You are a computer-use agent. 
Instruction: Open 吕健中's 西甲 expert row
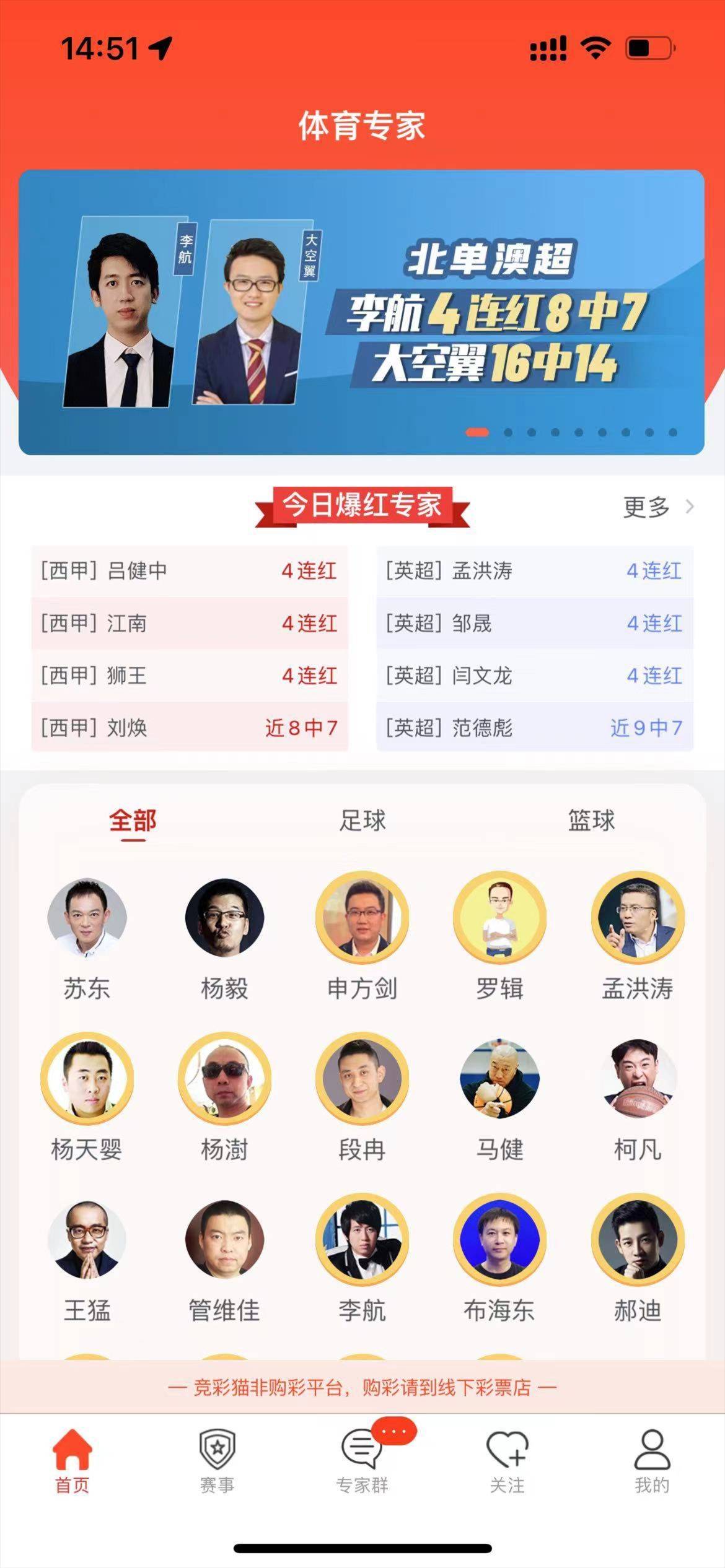(x=190, y=571)
